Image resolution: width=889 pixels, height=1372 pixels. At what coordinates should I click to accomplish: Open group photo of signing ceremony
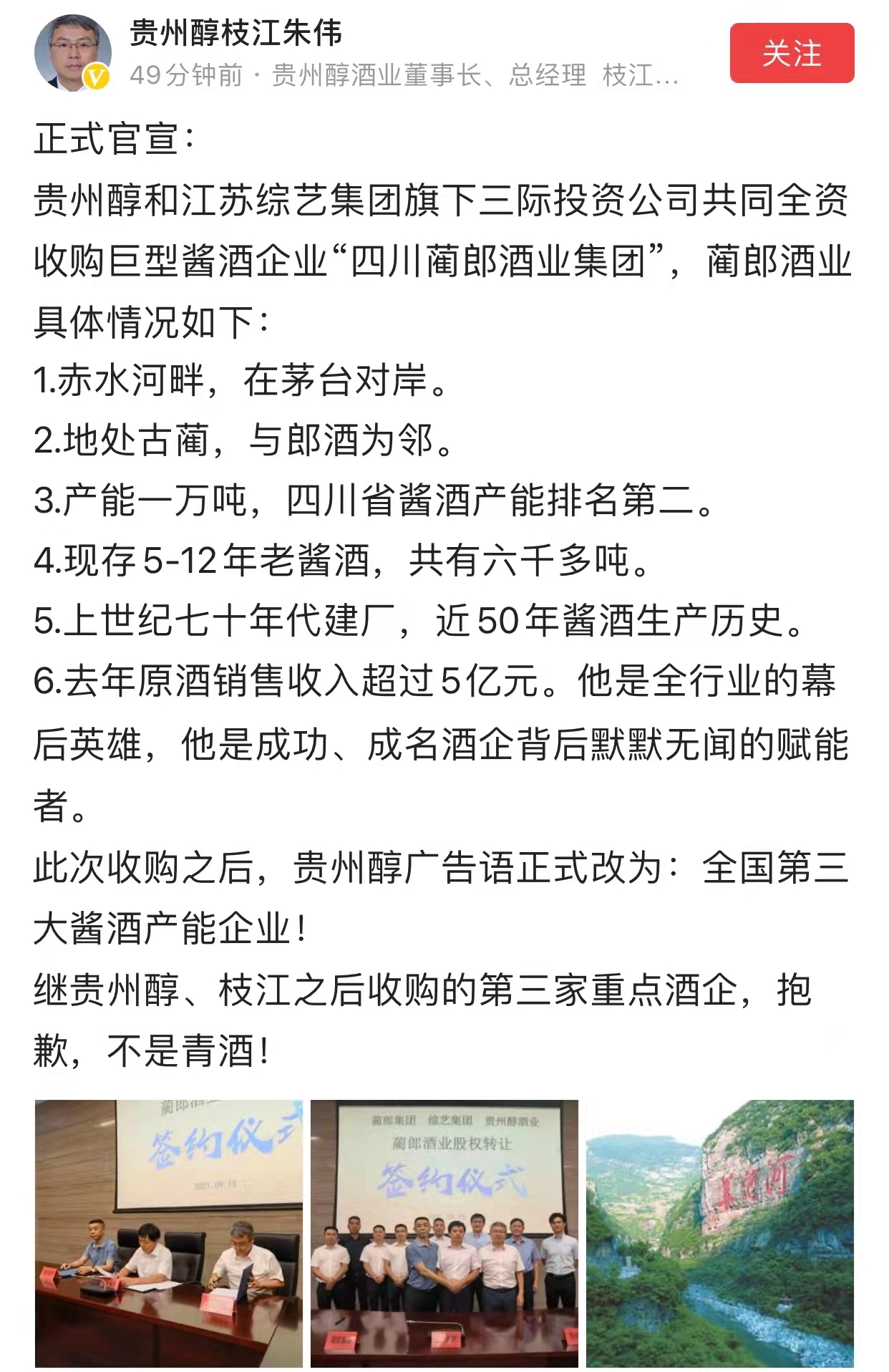click(444, 1233)
